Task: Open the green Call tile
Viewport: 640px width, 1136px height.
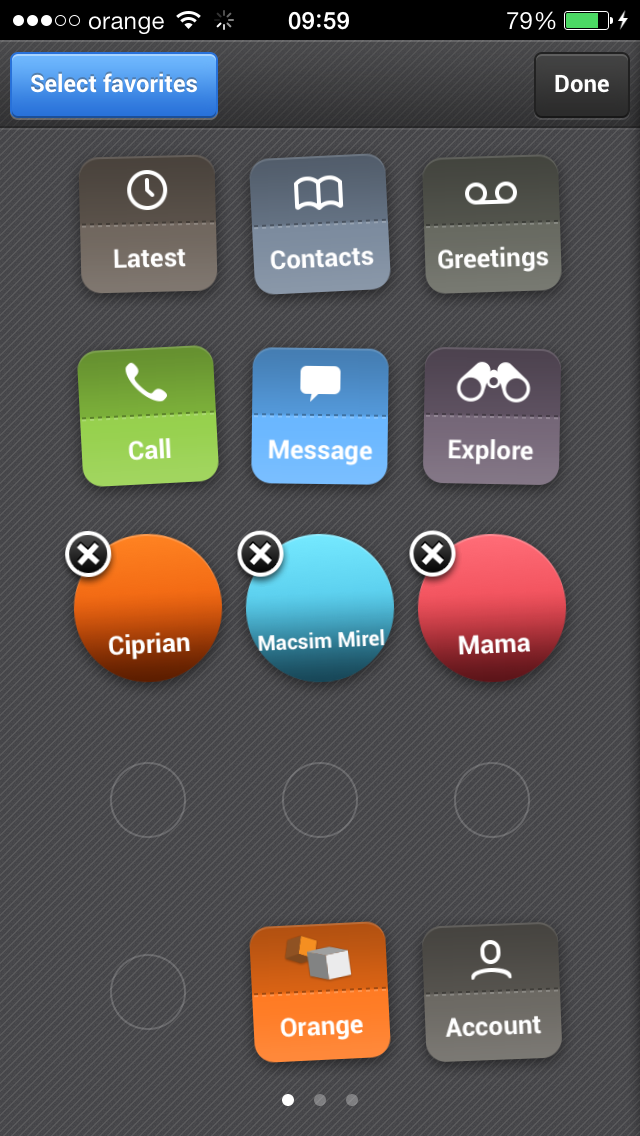Action: click(148, 416)
